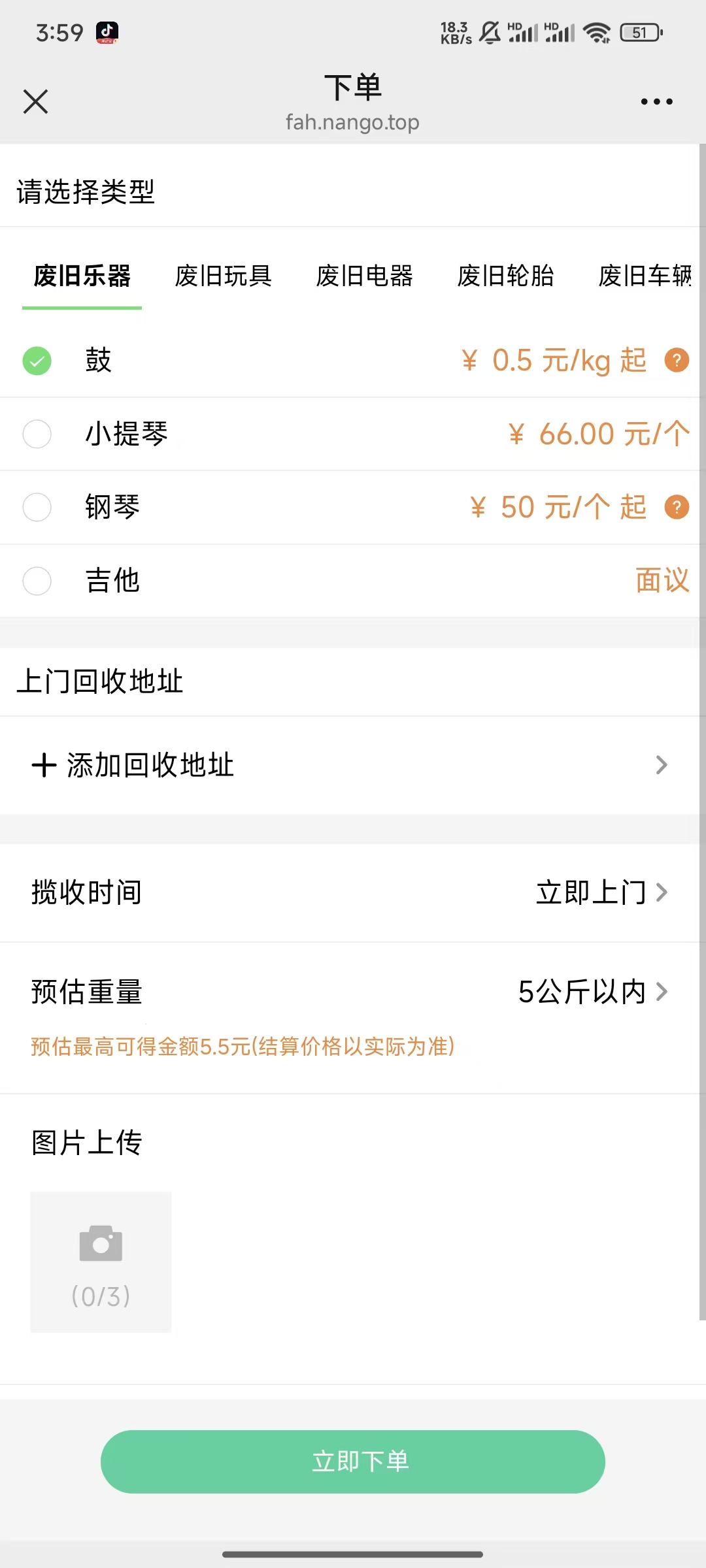
Task: Switch to the 废旧轮胎 tab
Action: point(505,276)
